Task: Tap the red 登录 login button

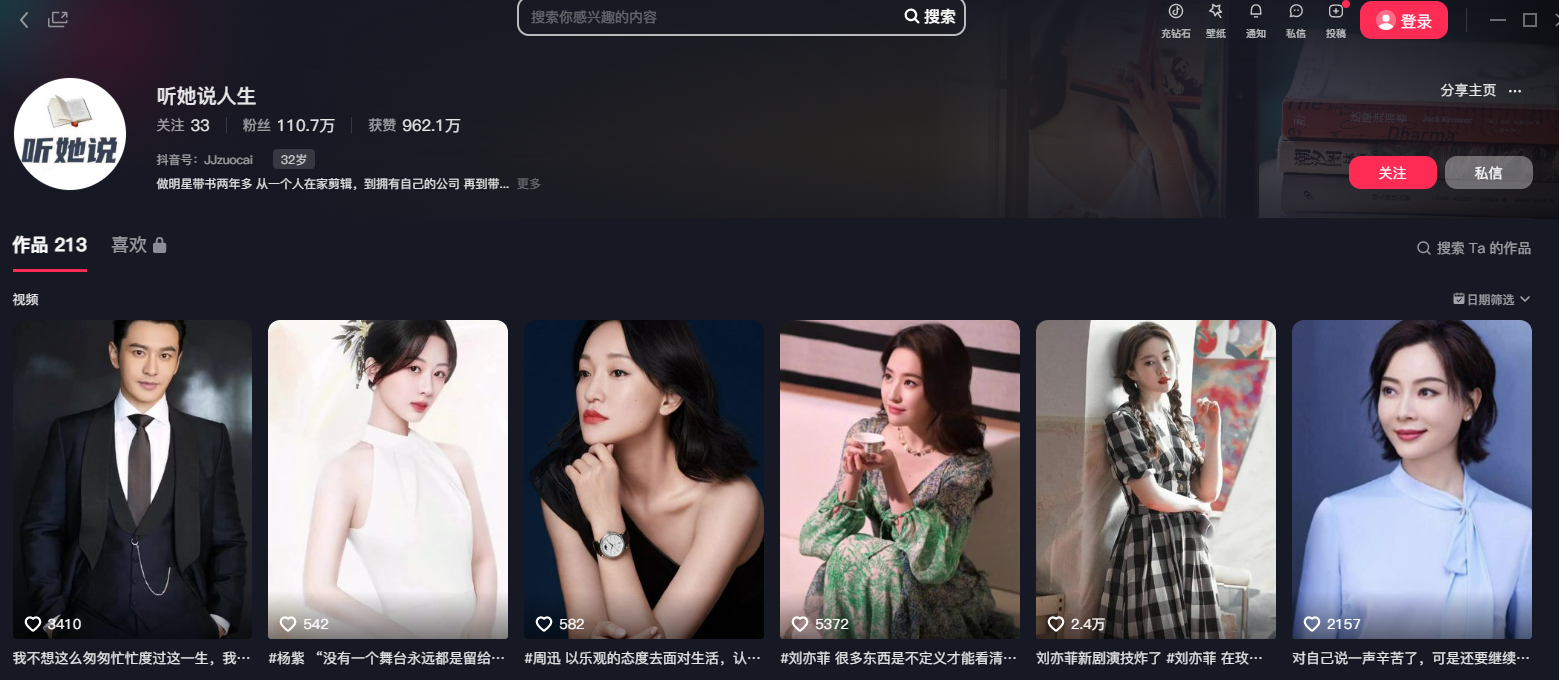Action: 1403,20
